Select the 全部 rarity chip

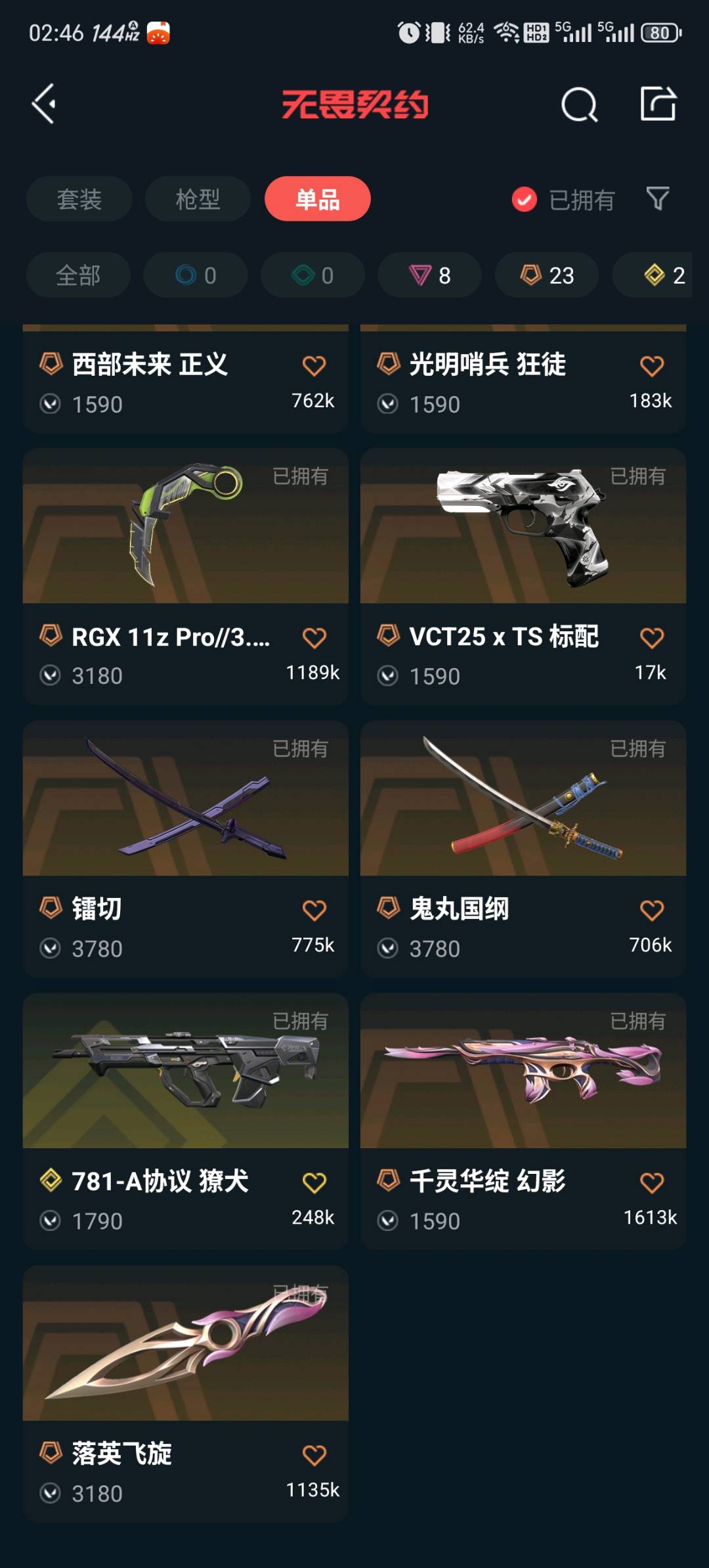(78, 275)
